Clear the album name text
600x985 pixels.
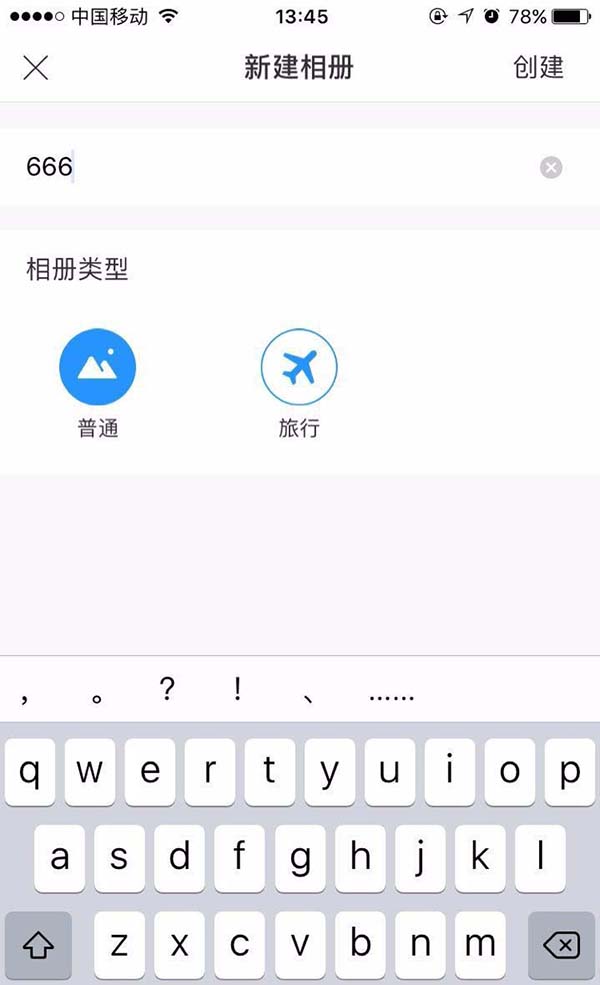click(x=551, y=167)
